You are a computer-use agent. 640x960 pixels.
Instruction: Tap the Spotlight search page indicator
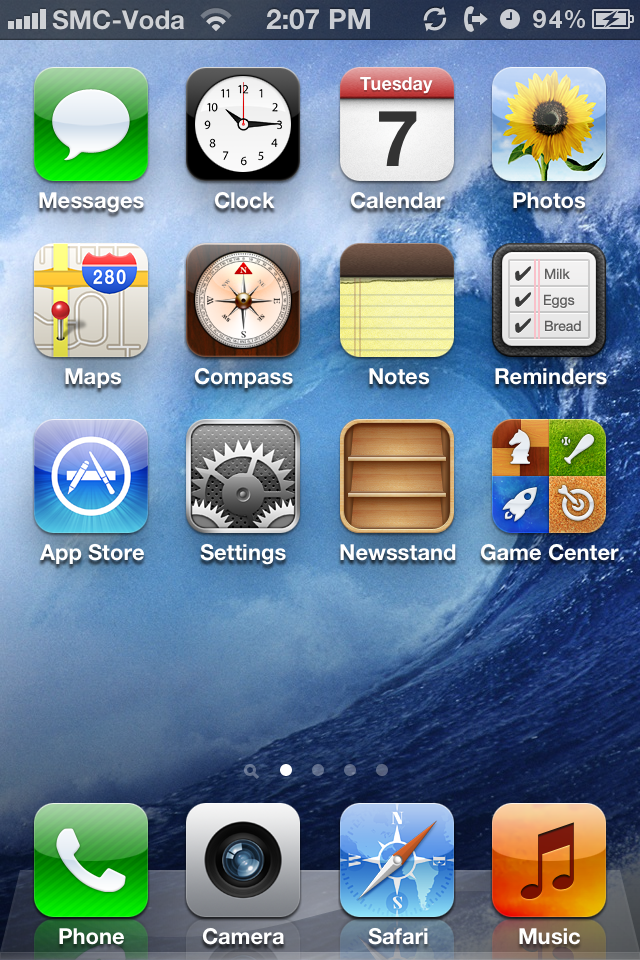251,771
